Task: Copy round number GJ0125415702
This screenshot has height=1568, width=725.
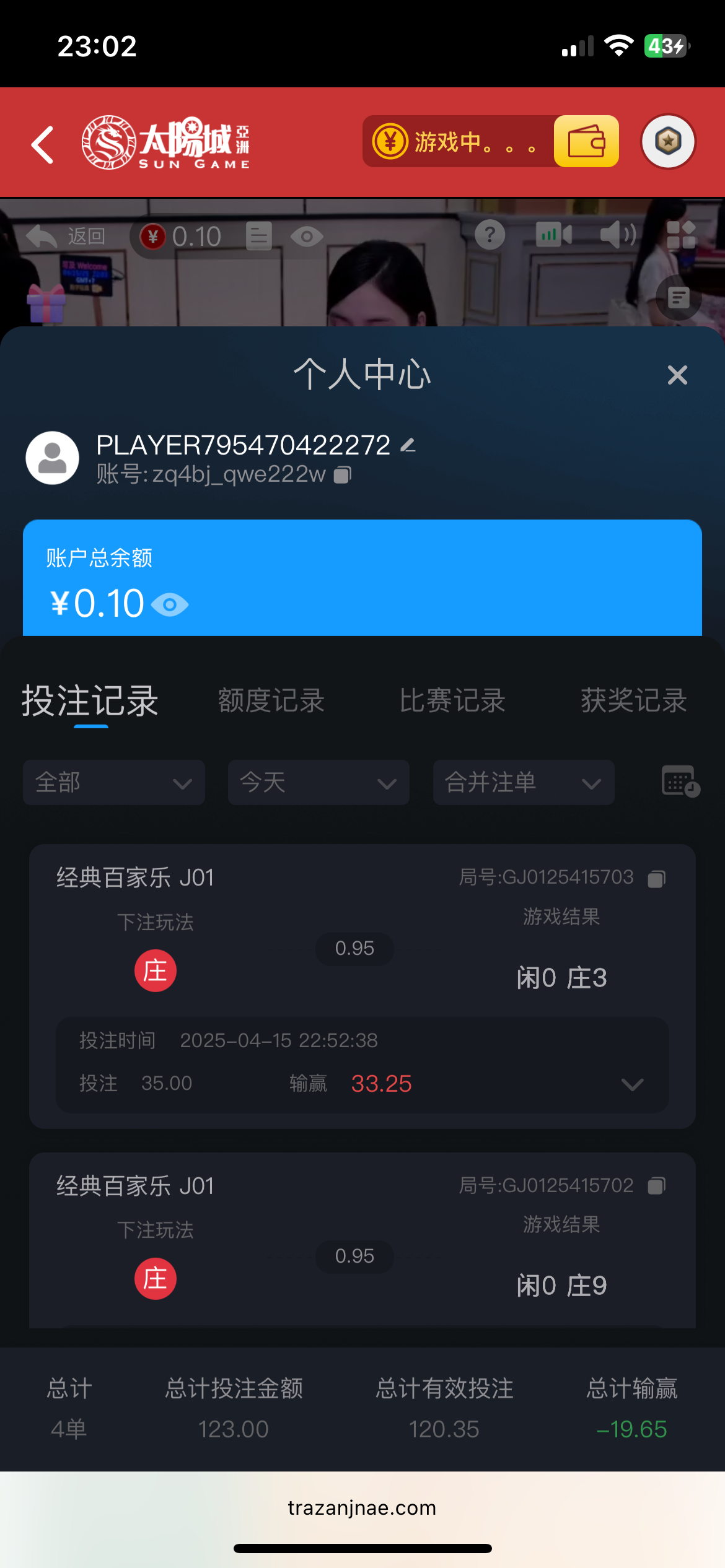Action: coord(656,1187)
